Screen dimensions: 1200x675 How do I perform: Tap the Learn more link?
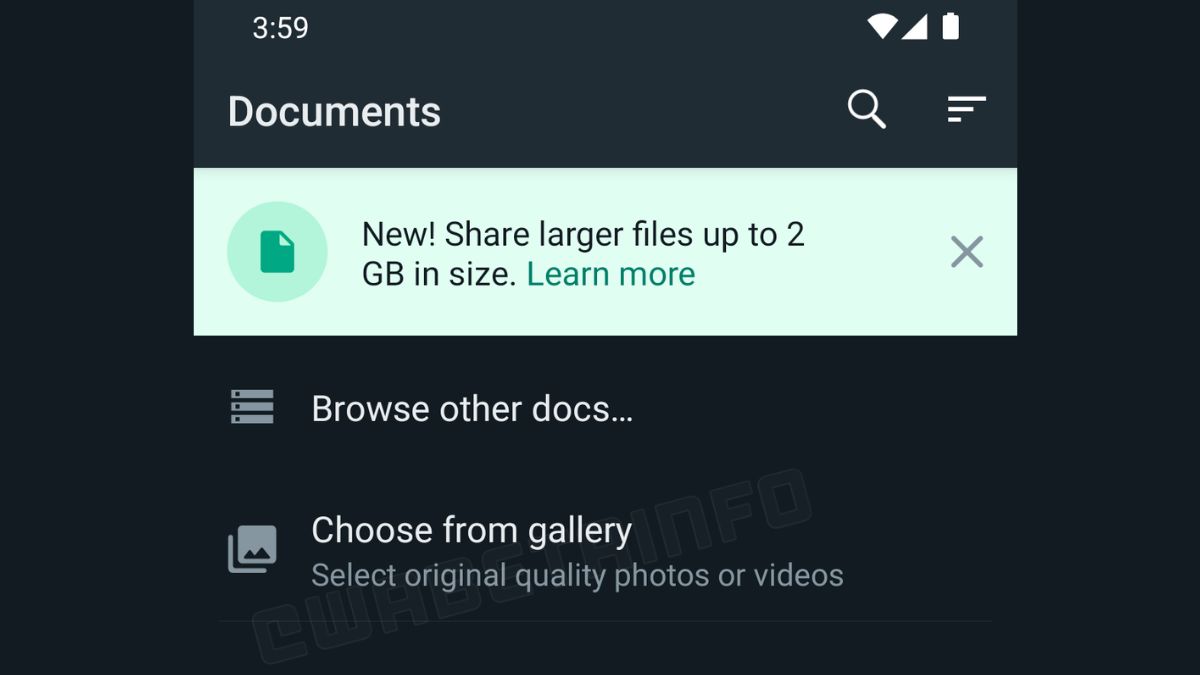(x=610, y=274)
